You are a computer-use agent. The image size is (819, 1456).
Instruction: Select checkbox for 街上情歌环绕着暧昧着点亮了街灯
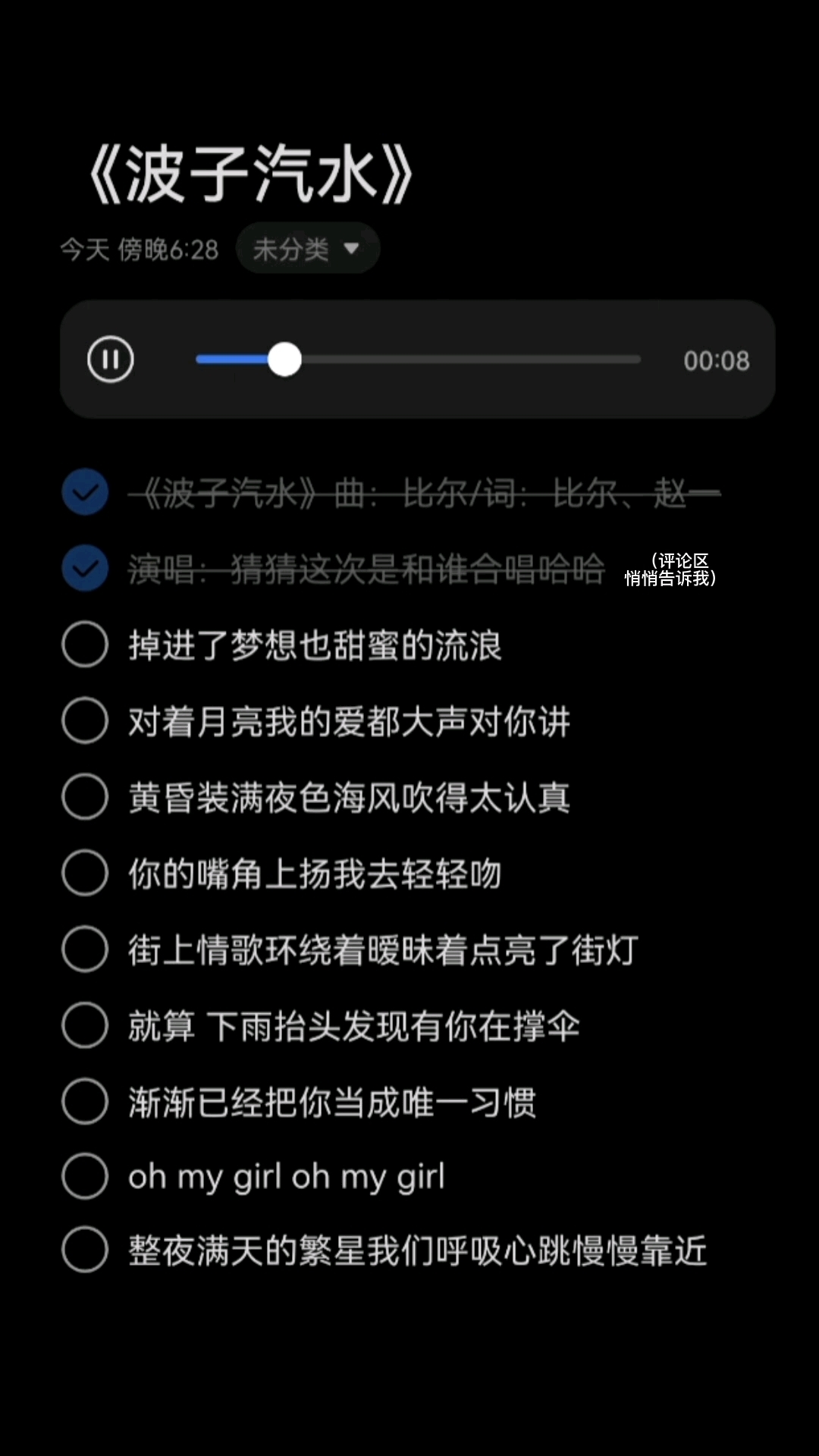pyautogui.click(x=85, y=949)
